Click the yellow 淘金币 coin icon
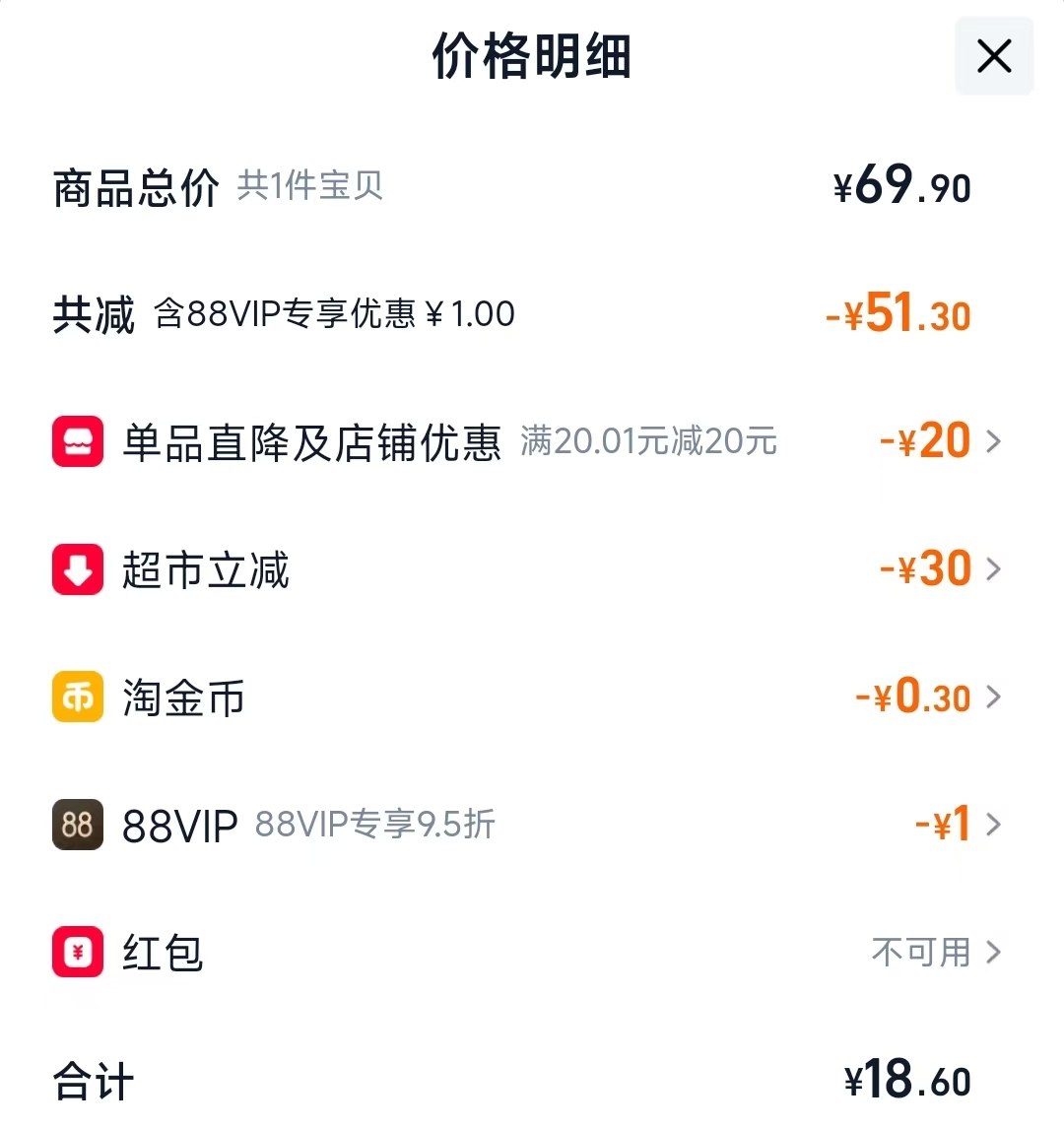This screenshot has height=1129, width=1064. point(77,697)
